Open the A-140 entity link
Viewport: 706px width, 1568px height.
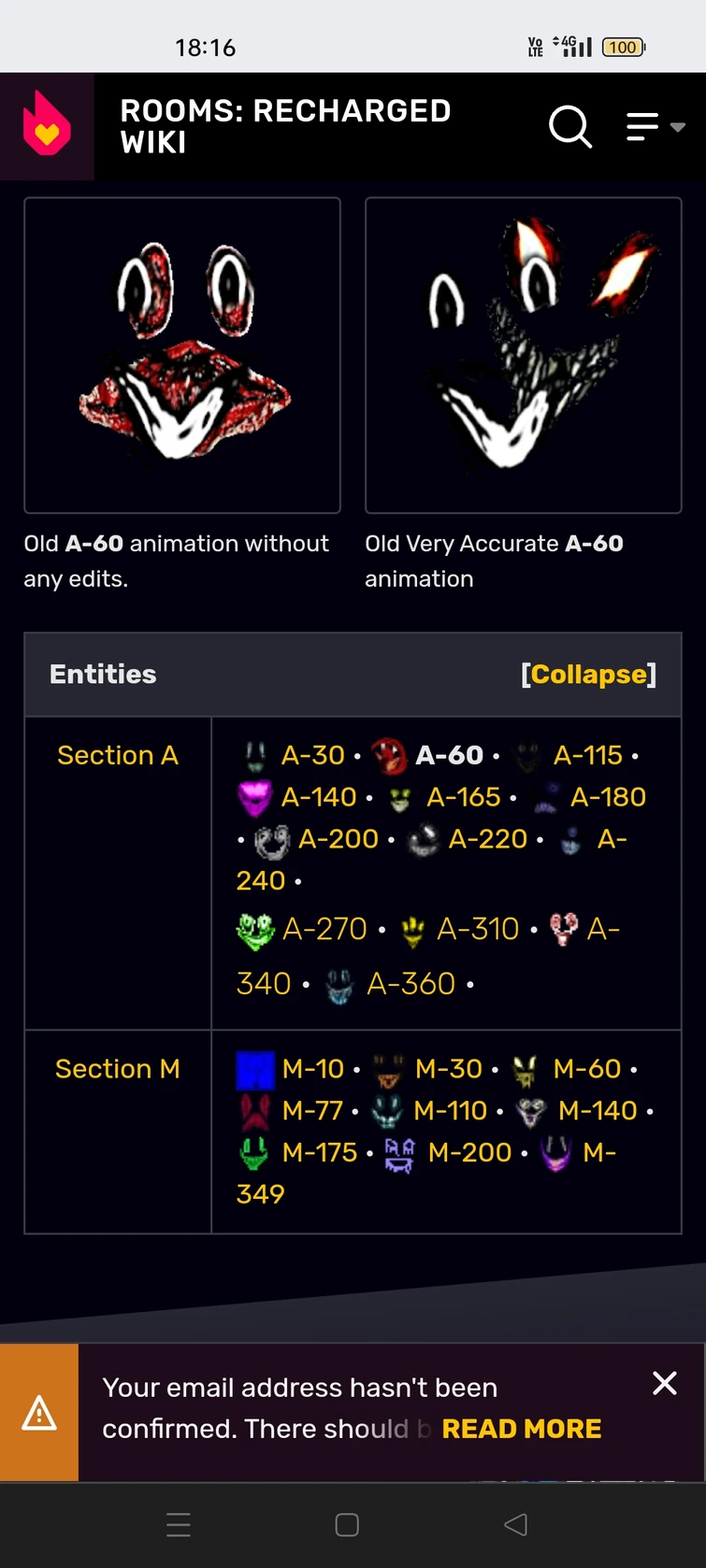[x=319, y=797]
